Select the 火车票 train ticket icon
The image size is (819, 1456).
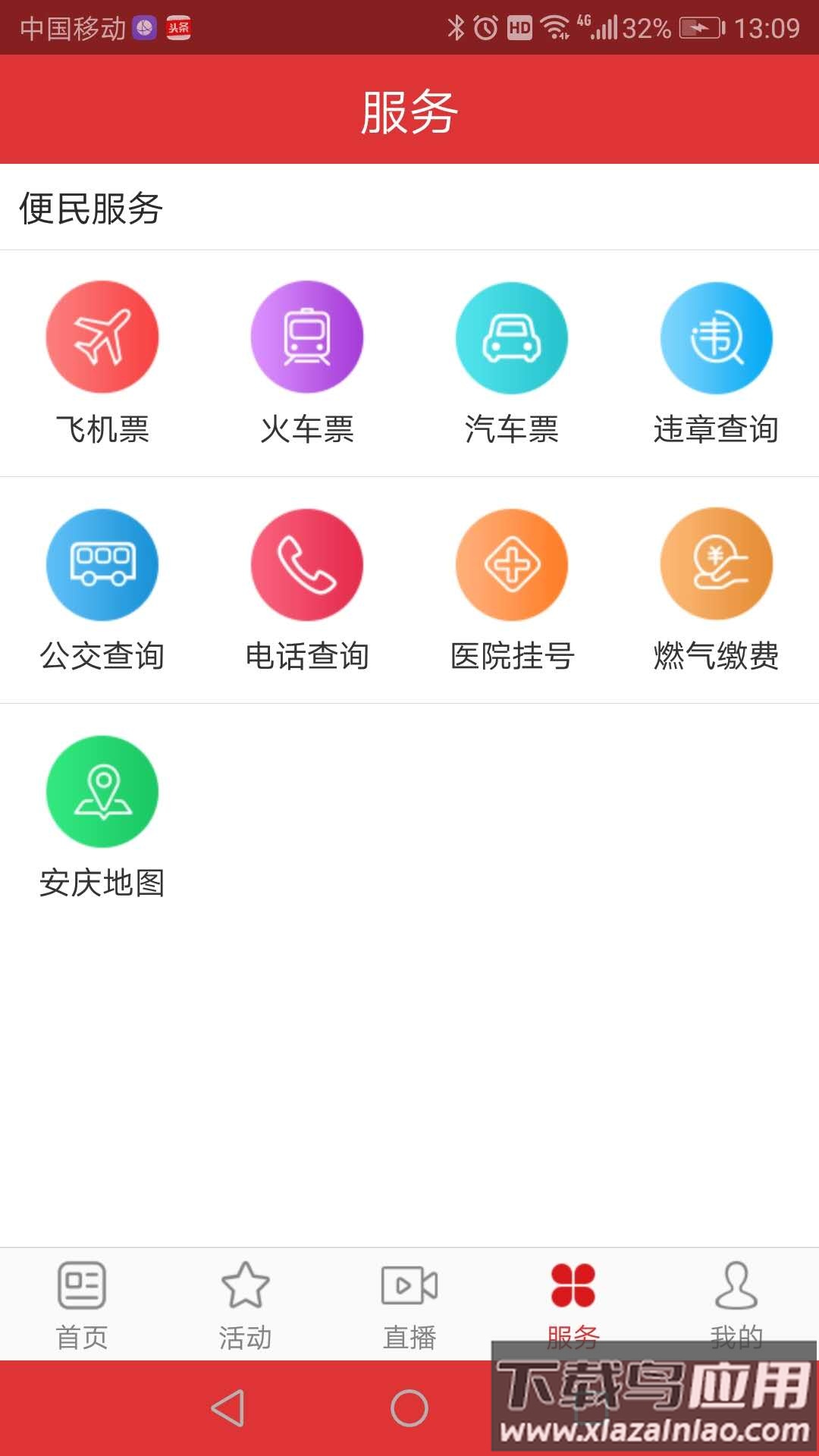pyautogui.click(x=307, y=338)
